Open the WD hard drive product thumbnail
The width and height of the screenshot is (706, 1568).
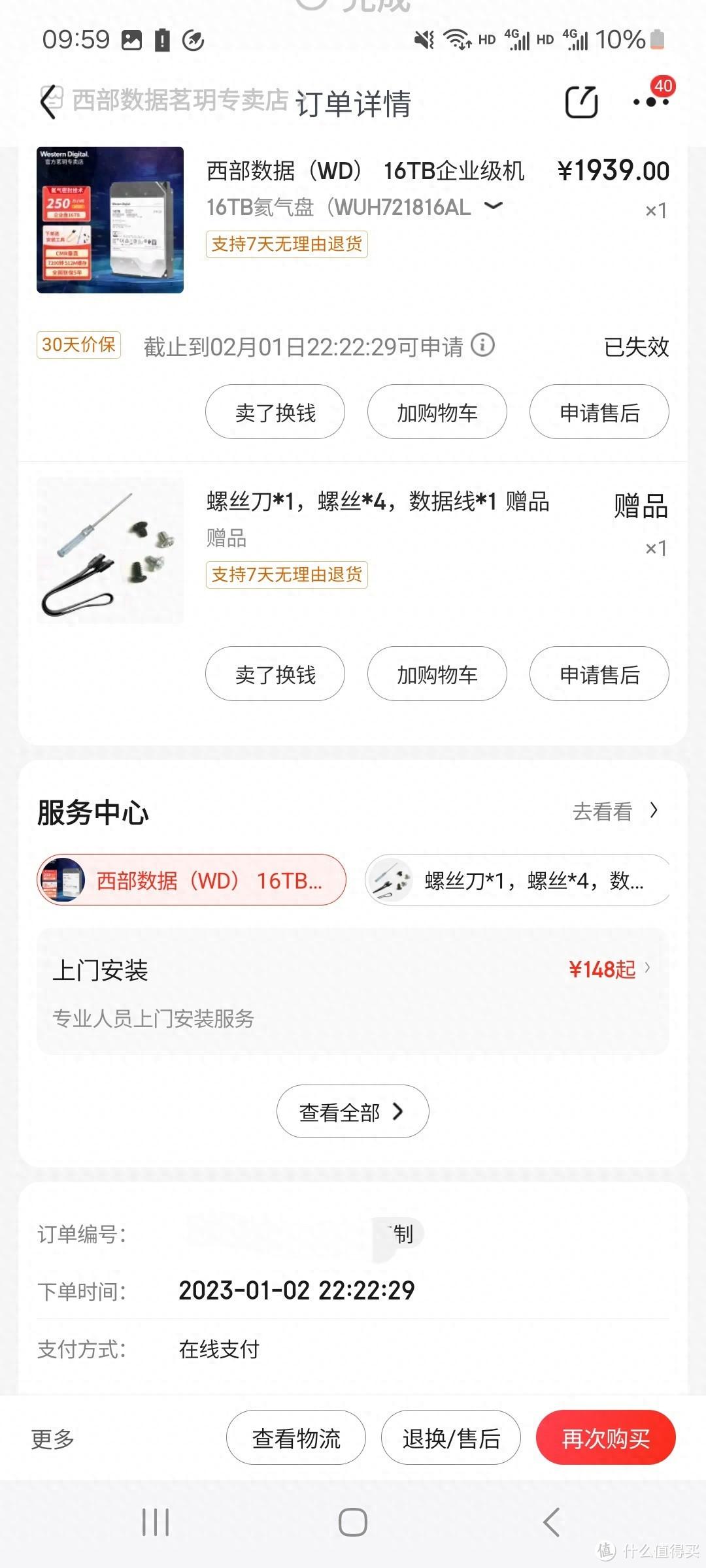tap(110, 220)
